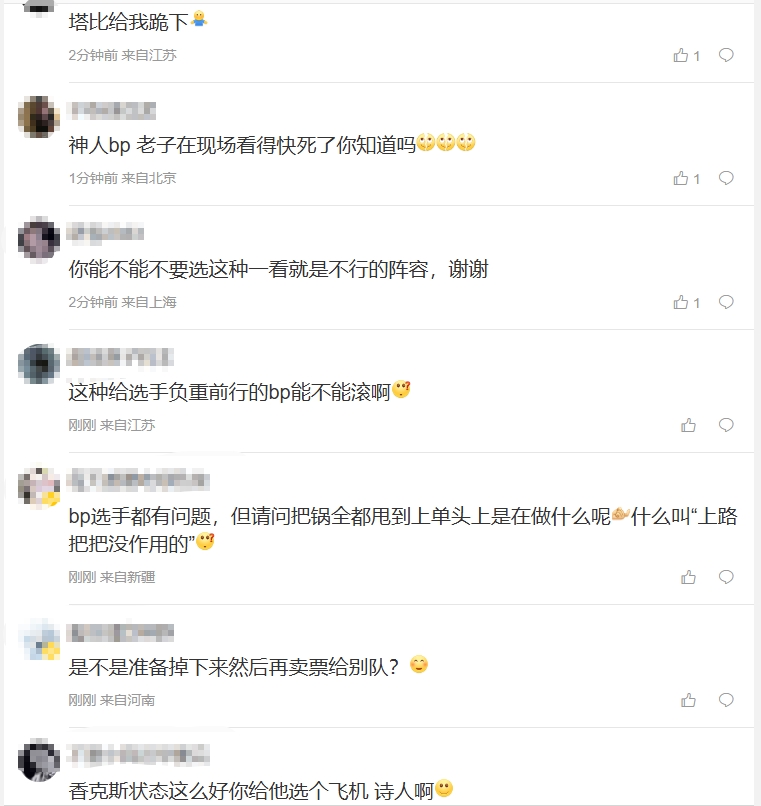The image size is (761, 806).
Task: Like the comment about 负重前行的bp
Action: [688, 425]
